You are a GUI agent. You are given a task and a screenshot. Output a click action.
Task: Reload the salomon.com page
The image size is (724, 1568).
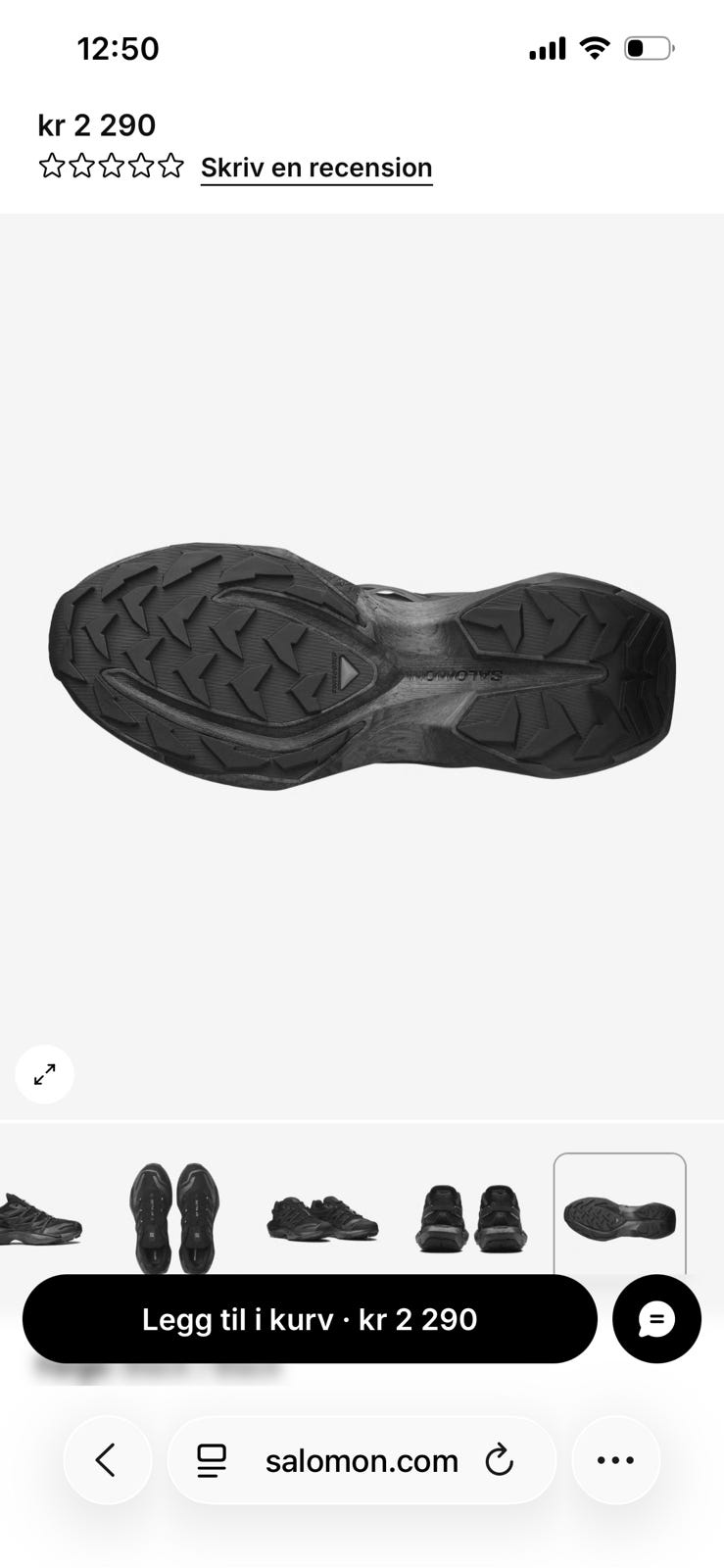[x=500, y=1460]
